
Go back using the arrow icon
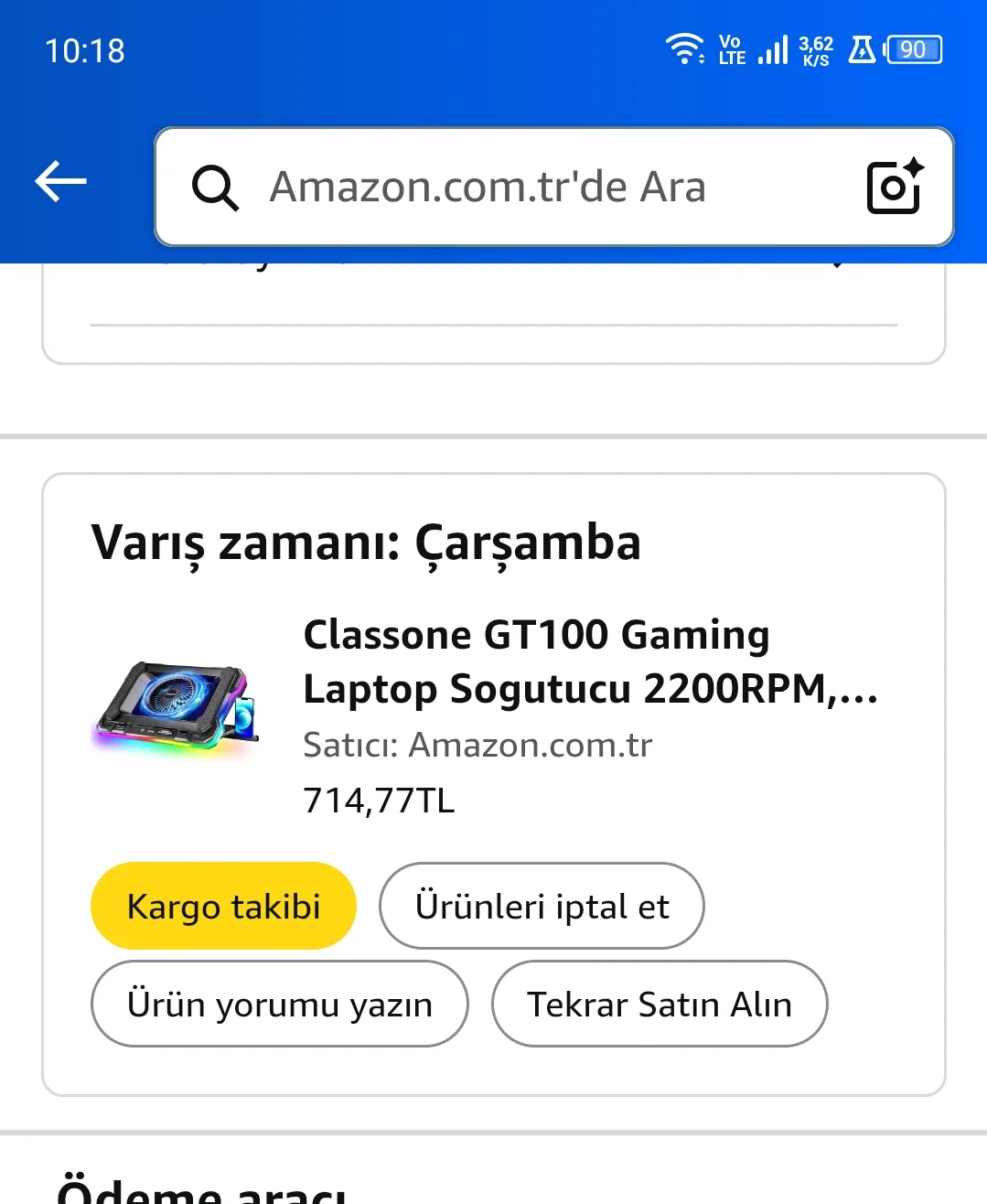coord(60,181)
